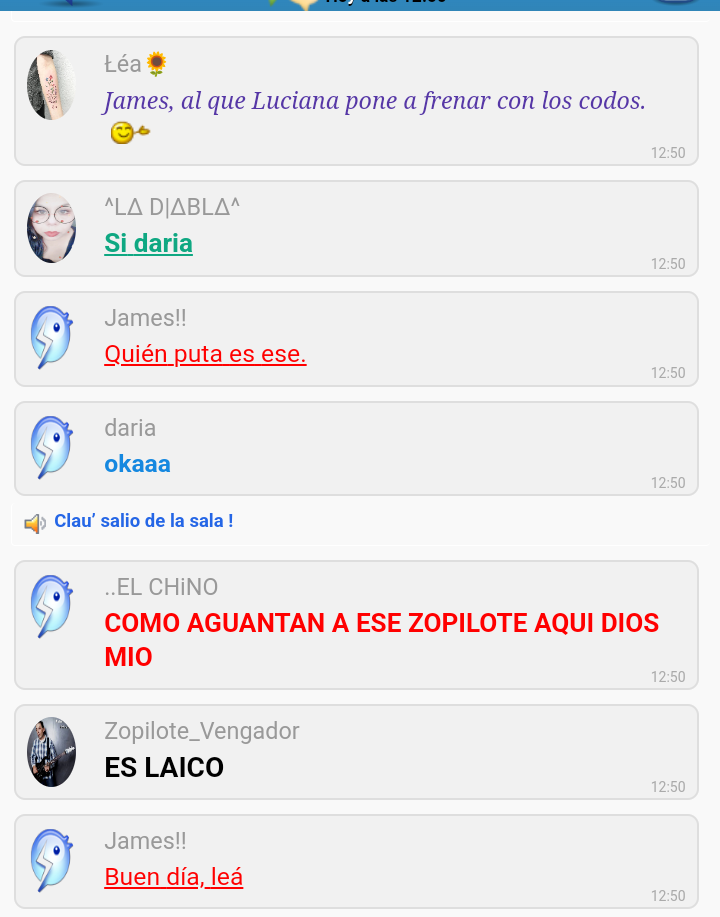Open ..EL CHiNO's avatar icon
720x917 pixels.
[x=51, y=606]
